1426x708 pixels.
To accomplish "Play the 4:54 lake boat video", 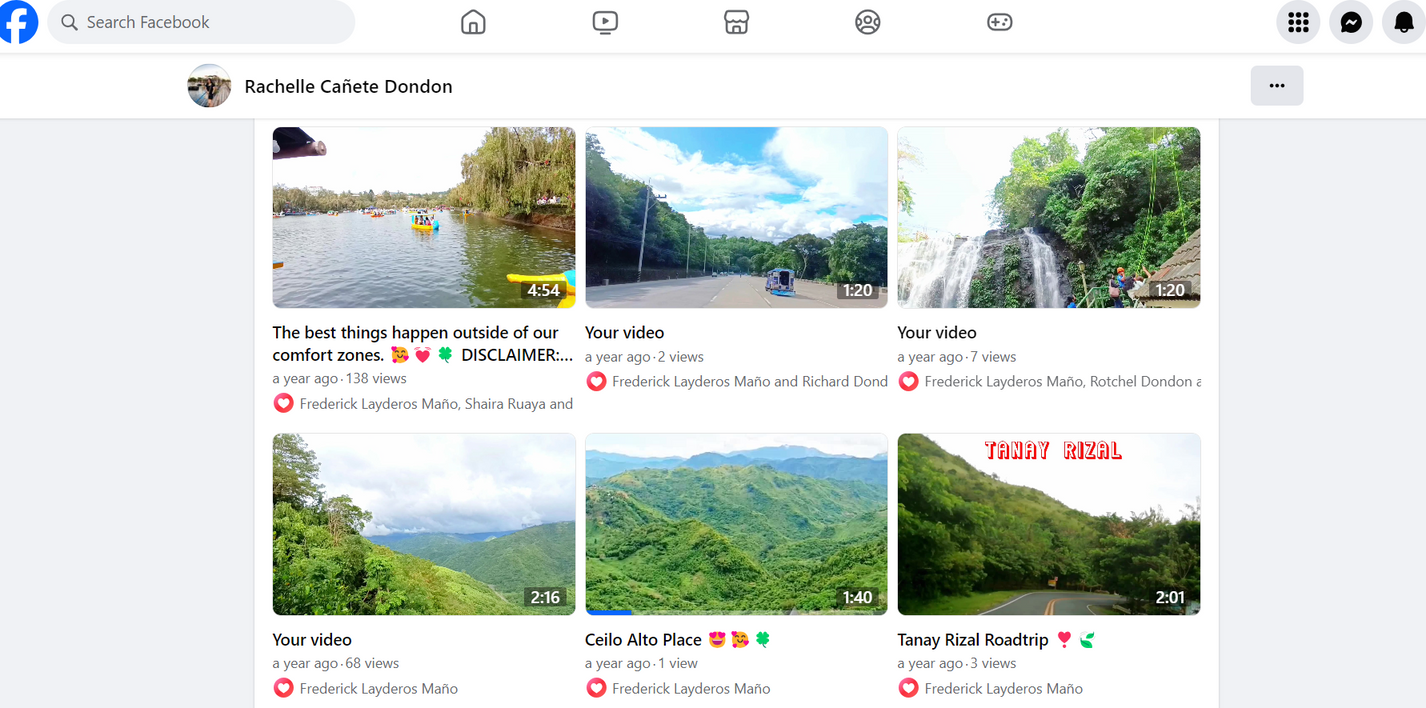I will (x=424, y=217).
